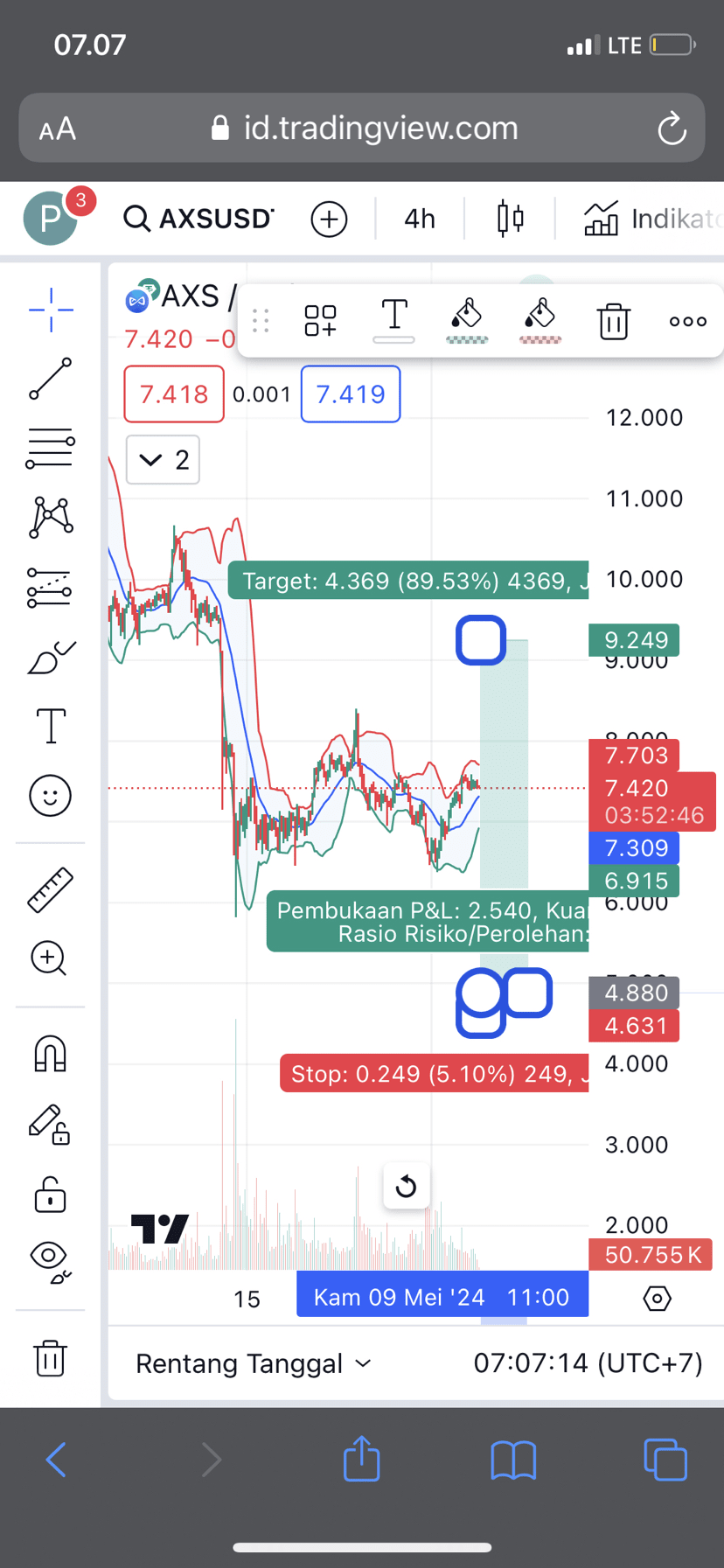This screenshot has width=724, height=1568.
Task: Lock all drawing tools
Action: 51,1194
